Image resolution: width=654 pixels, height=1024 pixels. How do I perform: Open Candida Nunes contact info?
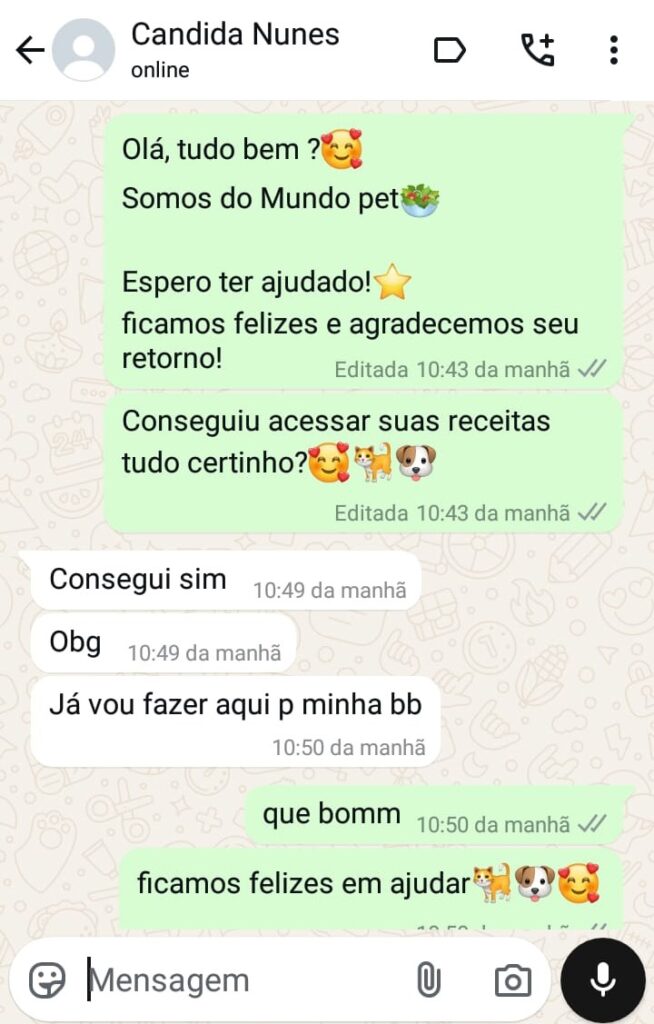point(235,48)
